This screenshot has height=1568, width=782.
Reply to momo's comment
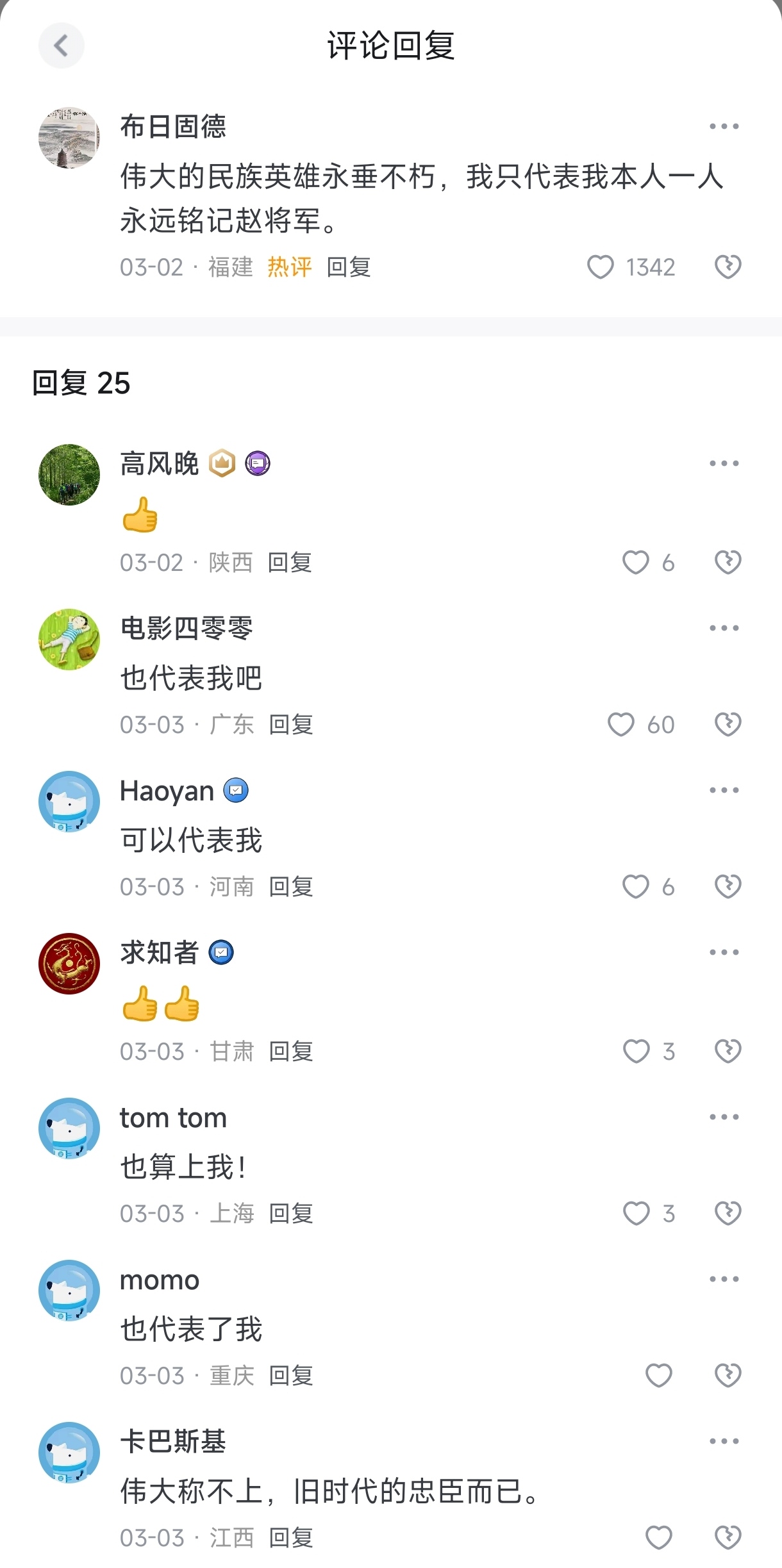point(291,1376)
